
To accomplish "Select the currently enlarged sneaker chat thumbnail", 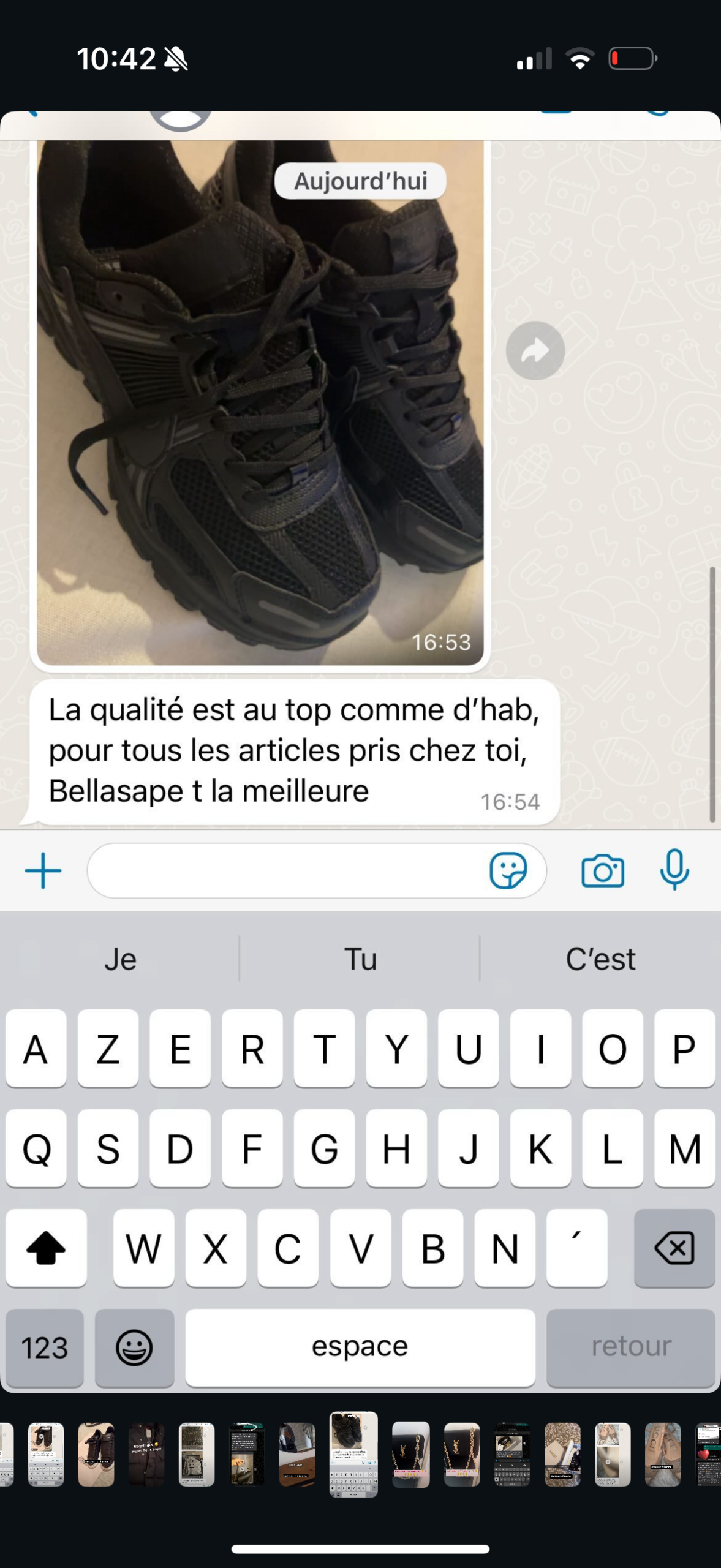I will click(x=353, y=1454).
